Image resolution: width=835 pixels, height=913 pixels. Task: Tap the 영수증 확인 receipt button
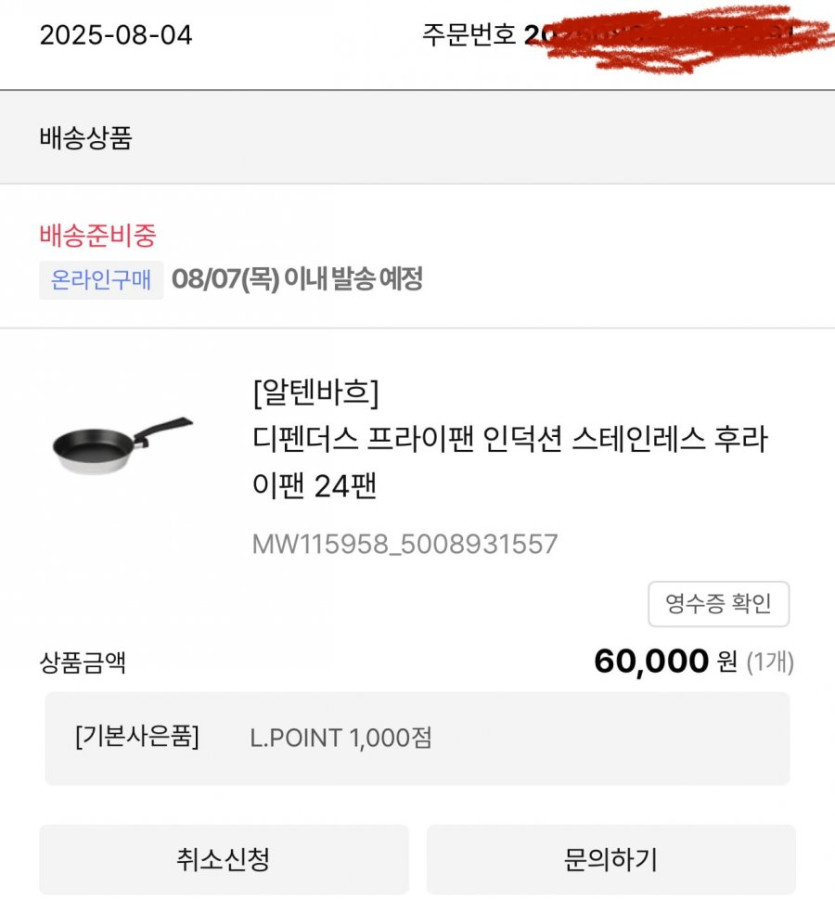click(718, 604)
